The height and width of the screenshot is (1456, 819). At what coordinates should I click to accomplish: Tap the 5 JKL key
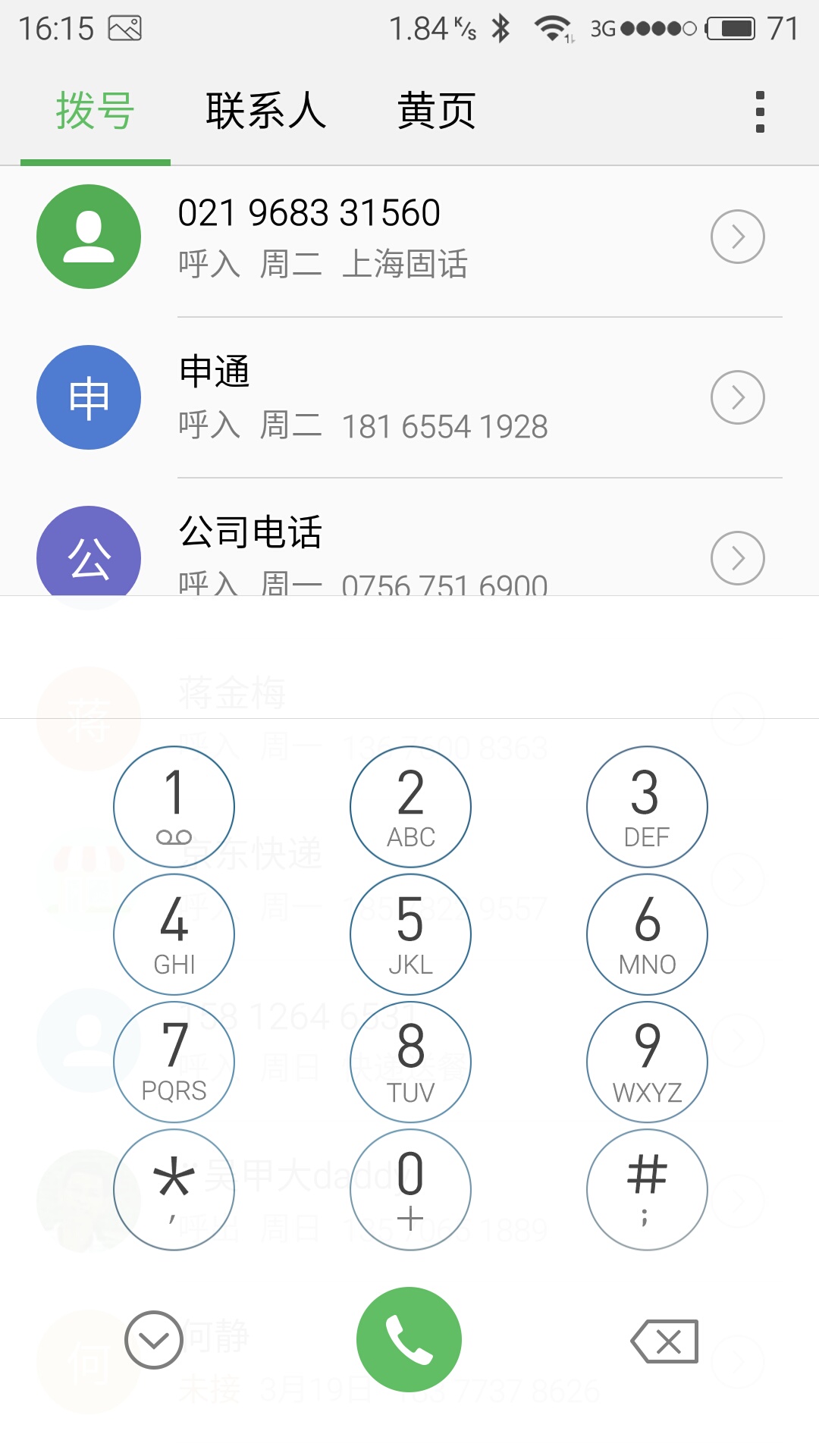point(410,934)
